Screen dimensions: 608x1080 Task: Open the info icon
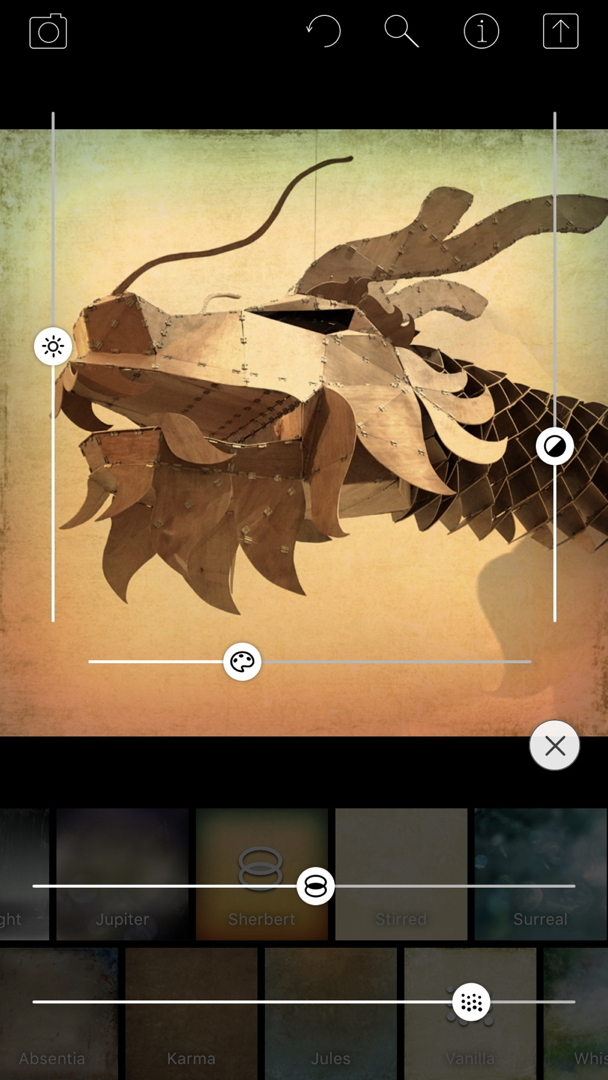(x=481, y=32)
